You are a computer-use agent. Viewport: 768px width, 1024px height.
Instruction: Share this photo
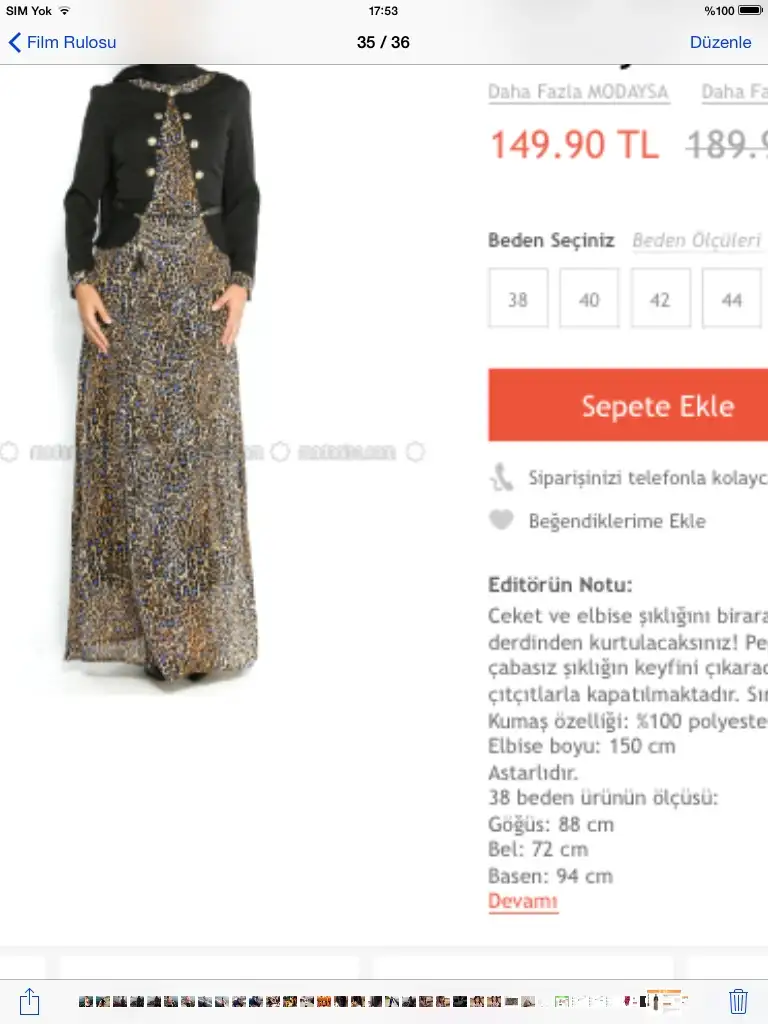30,1000
